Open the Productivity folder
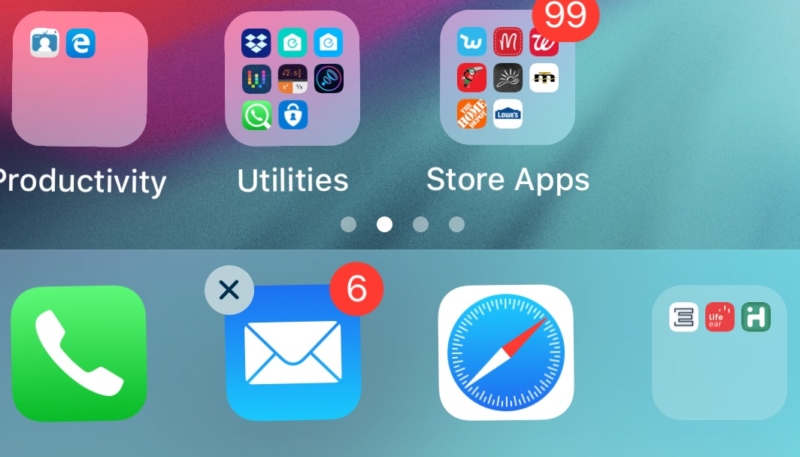The height and width of the screenshot is (457, 800). pyautogui.click(x=80, y=80)
